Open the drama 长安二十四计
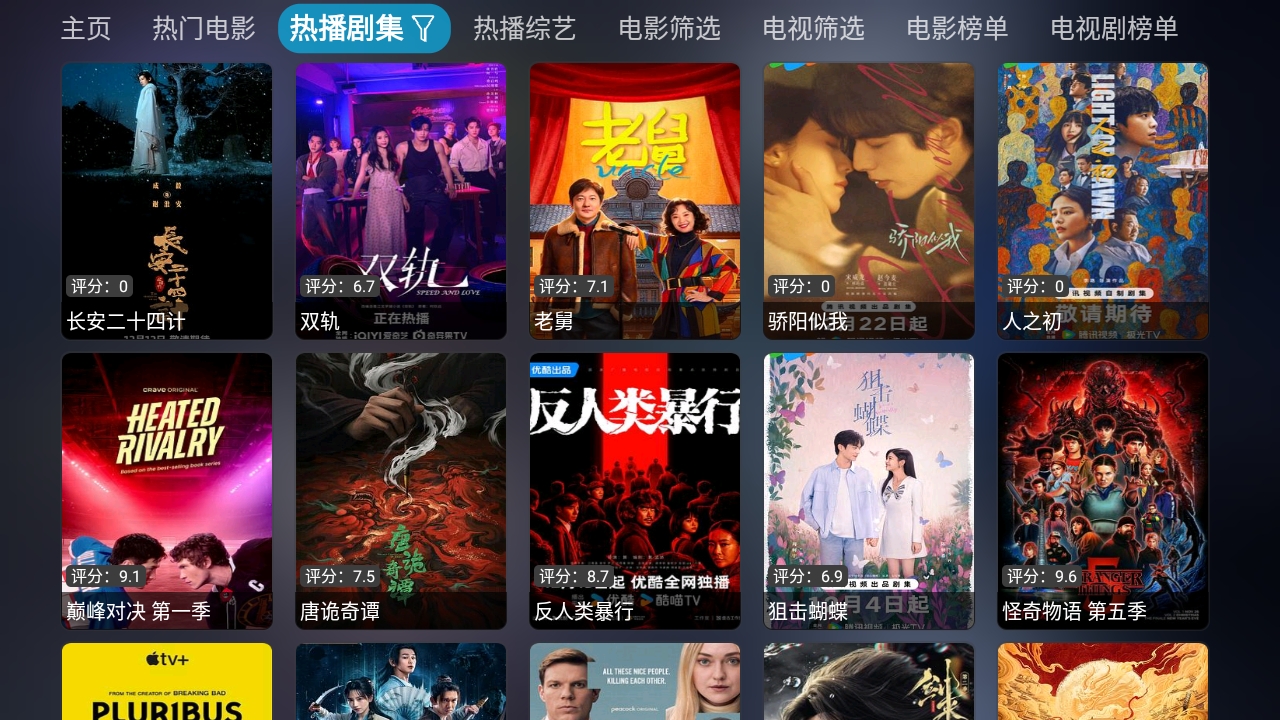 tap(167, 201)
